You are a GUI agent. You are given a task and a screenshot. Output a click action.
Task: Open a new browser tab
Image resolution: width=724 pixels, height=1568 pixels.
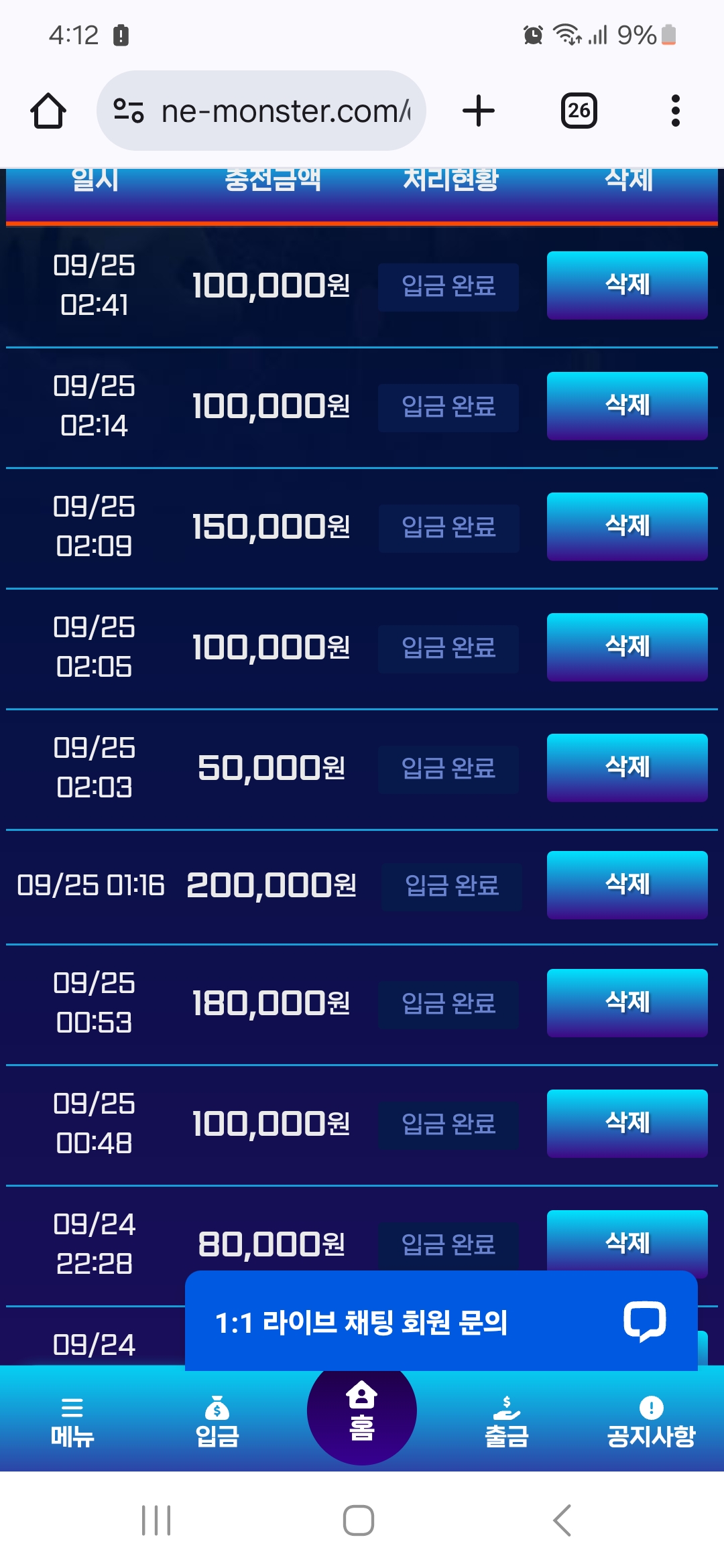coord(479,111)
